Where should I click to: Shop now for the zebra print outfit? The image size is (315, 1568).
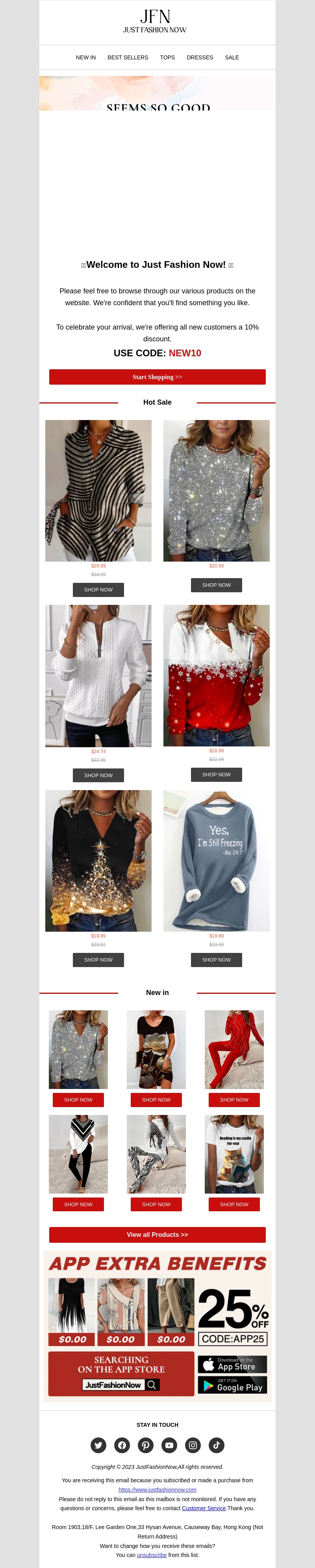(156, 1204)
